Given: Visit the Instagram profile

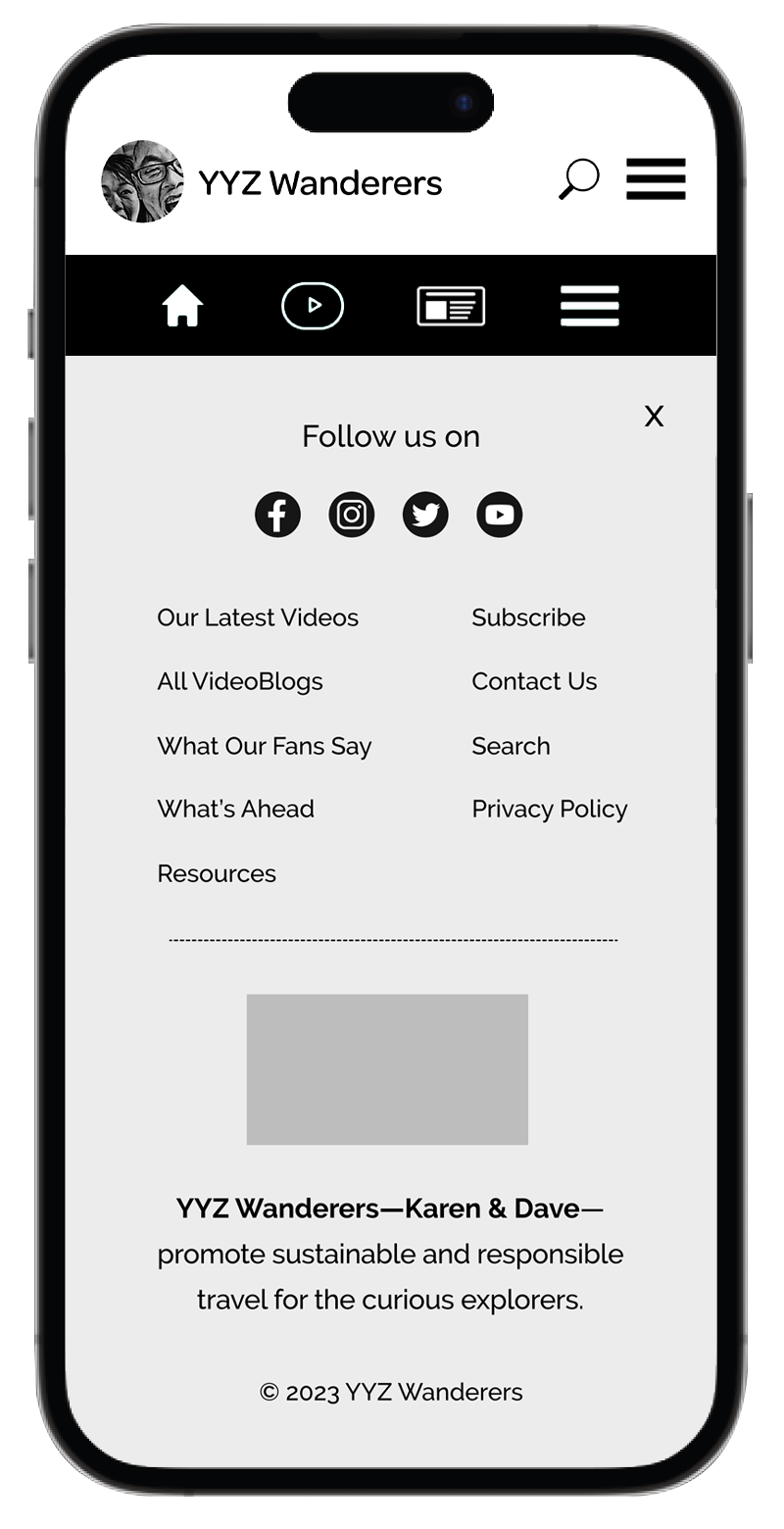Looking at the screenshot, I should (352, 515).
